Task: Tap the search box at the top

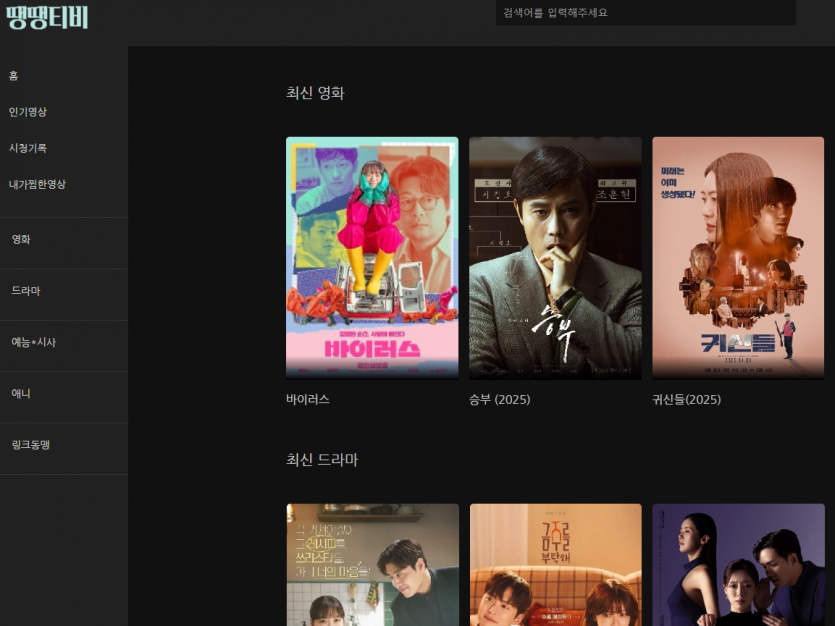Action: tap(645, 13)
